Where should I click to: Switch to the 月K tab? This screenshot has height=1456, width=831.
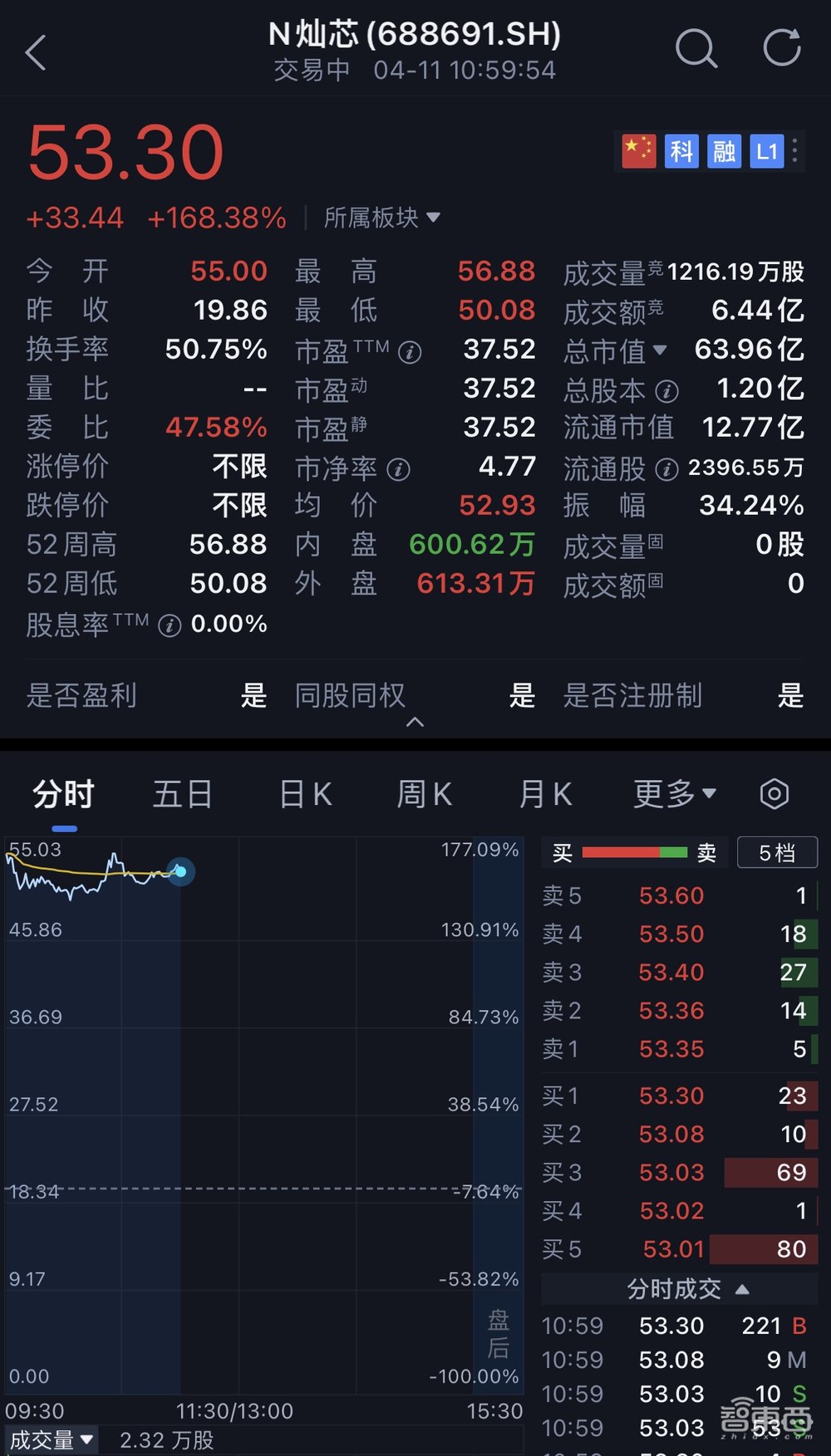click(x=545, y=794)
